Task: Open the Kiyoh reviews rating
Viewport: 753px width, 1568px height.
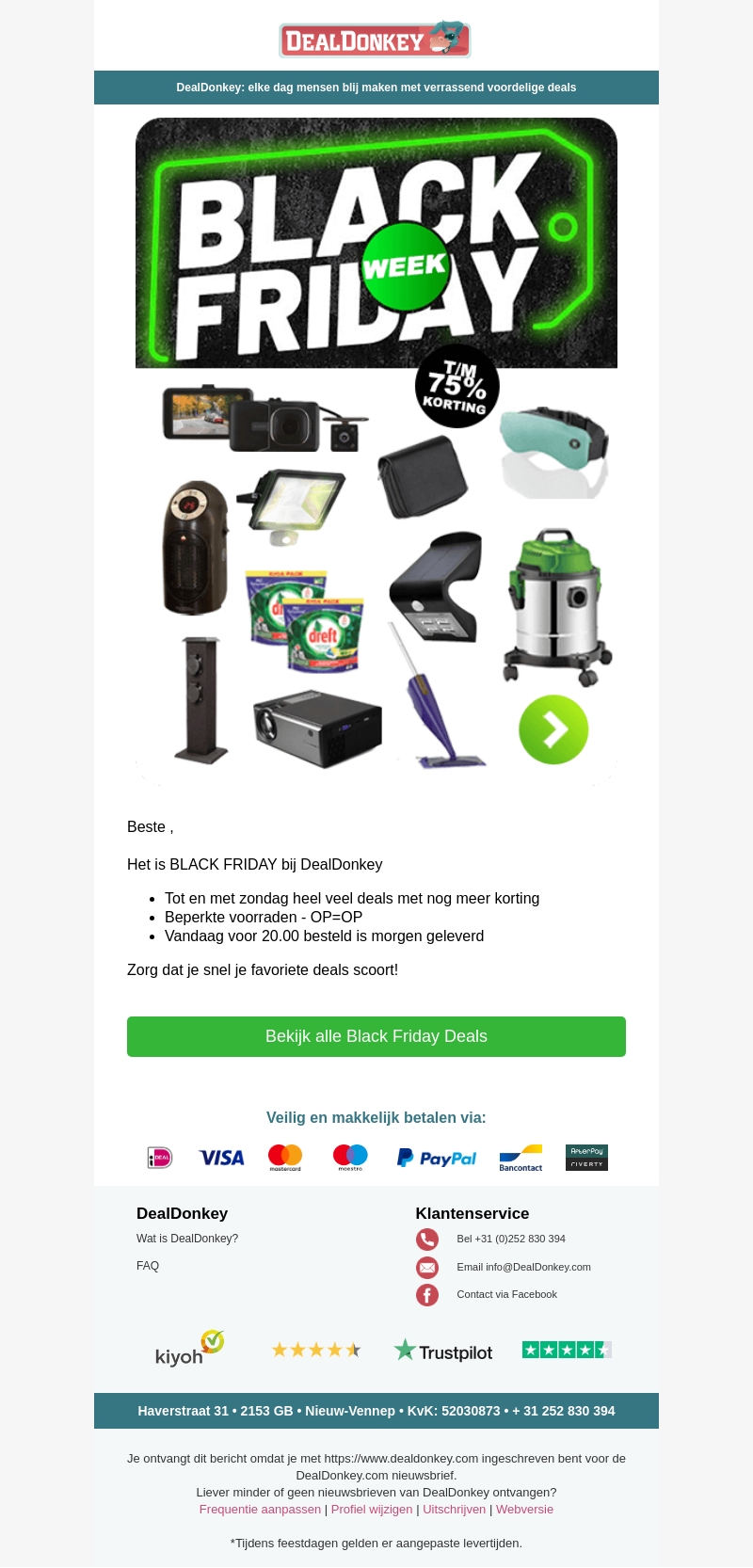Action: [x=189, y=1350]
